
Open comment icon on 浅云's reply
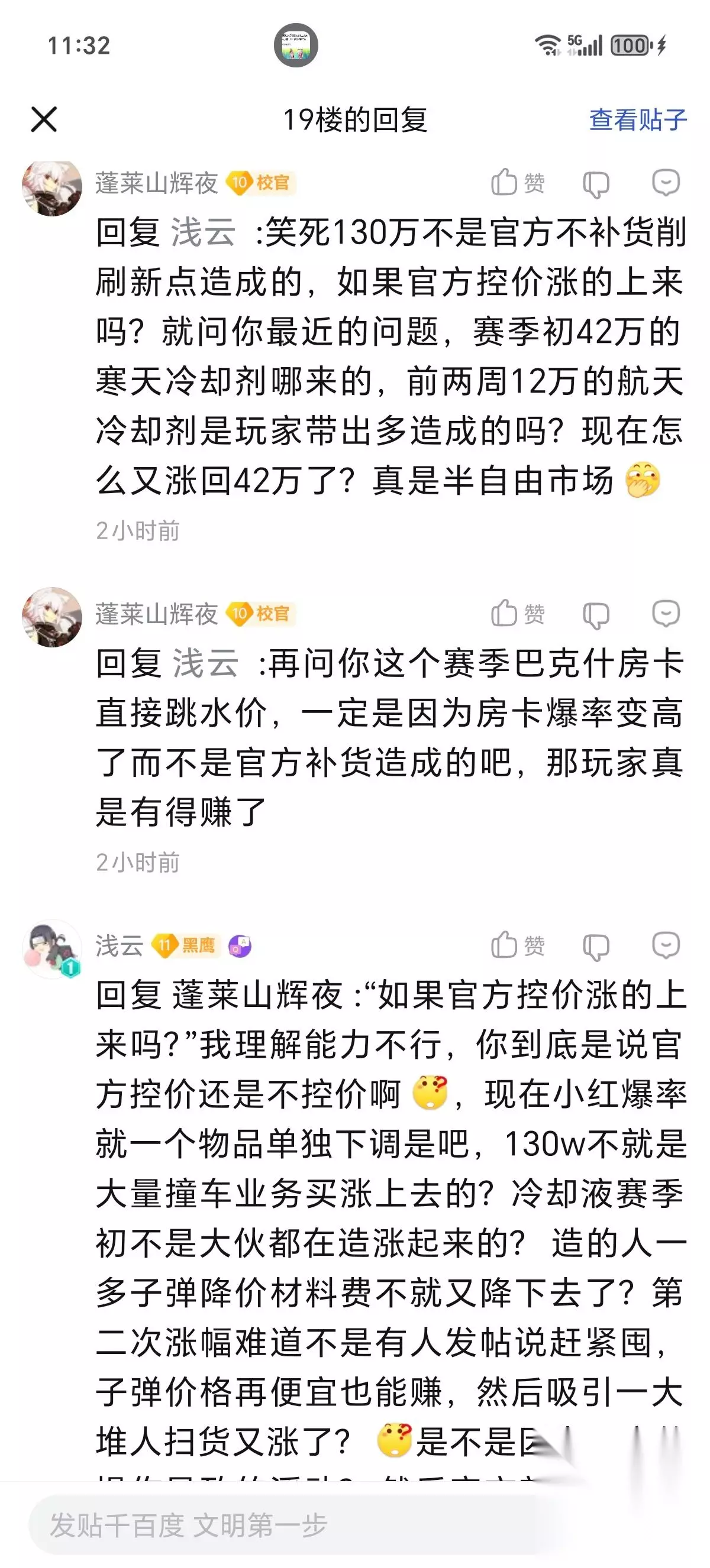[x=666, y=945]
